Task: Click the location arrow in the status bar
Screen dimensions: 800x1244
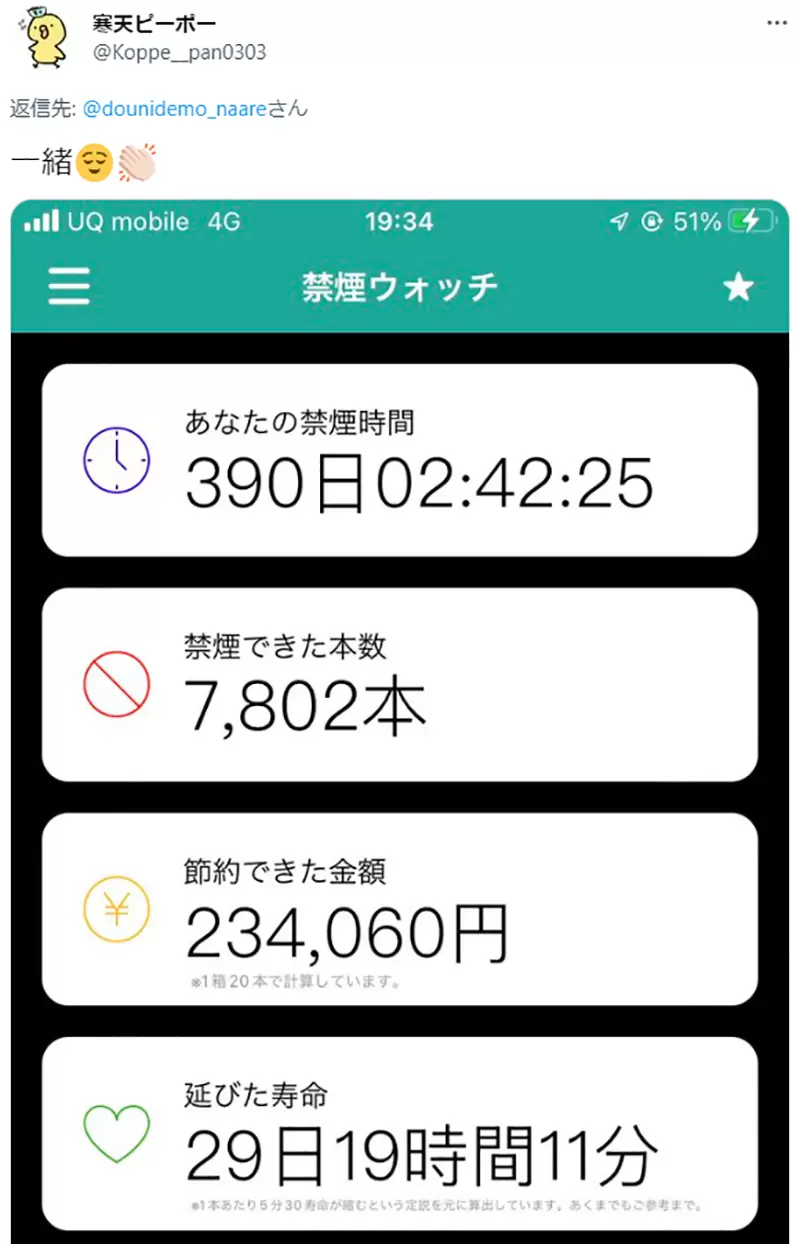Action: pyautogui.click(x=618, y=222)
